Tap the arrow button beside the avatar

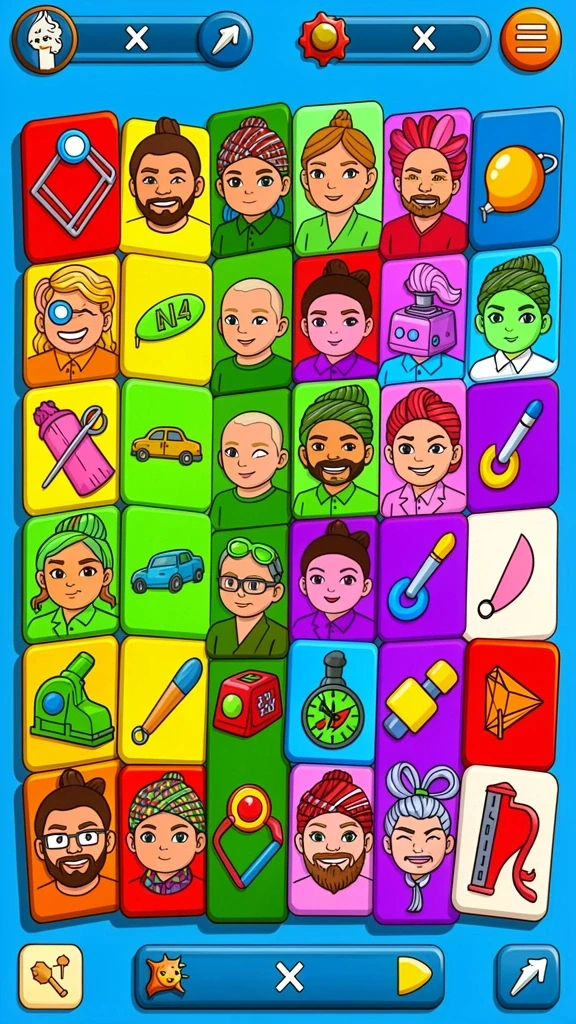[225, 39]
